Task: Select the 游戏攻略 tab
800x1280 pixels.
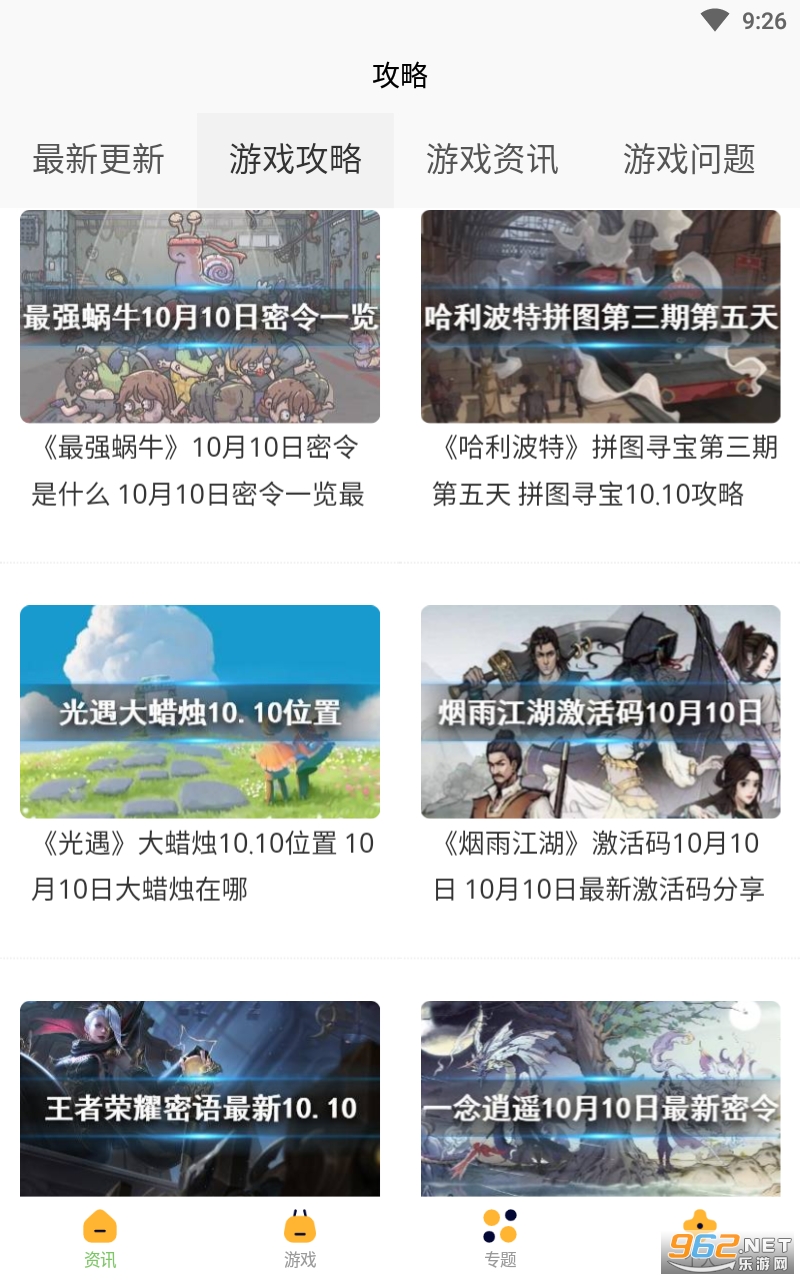Action: pos(295,160)
